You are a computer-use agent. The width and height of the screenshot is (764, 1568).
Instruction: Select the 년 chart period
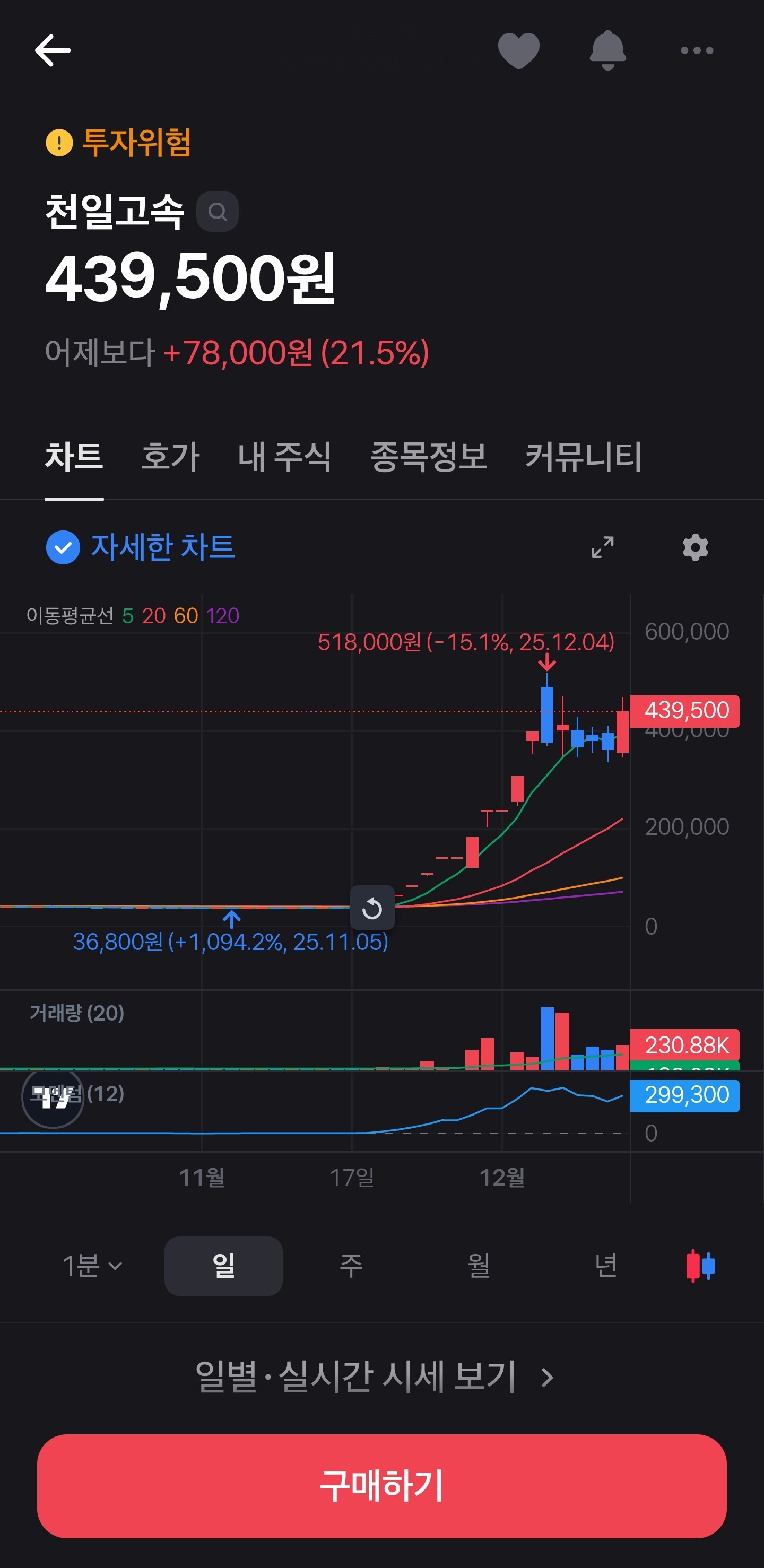click(606, 1266)
